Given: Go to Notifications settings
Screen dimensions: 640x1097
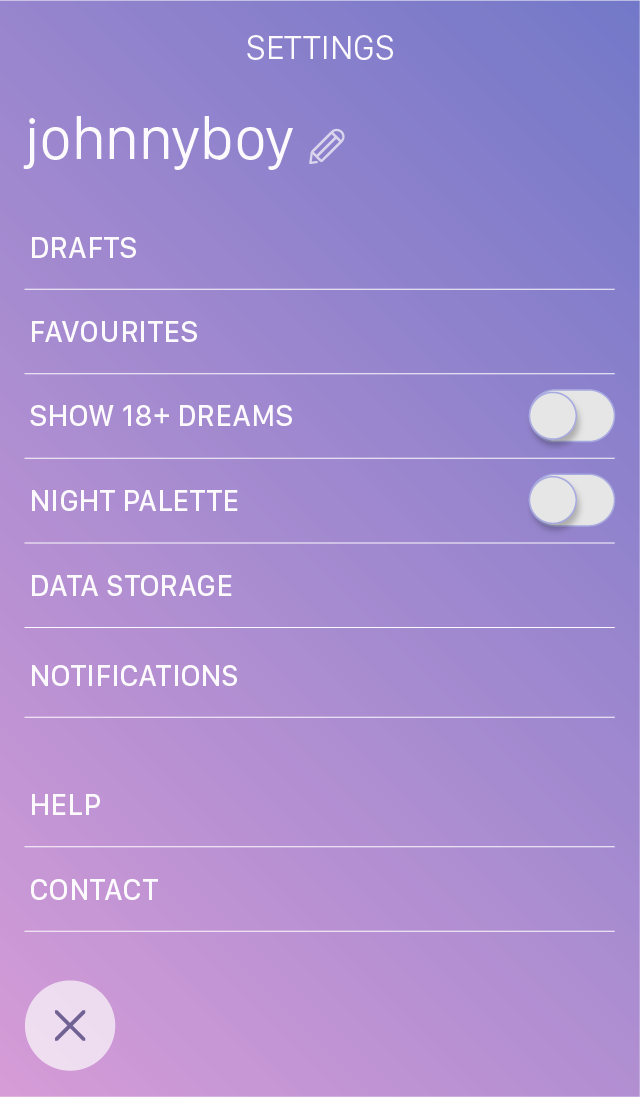Looking at the screenshot, I should (134, 676).
